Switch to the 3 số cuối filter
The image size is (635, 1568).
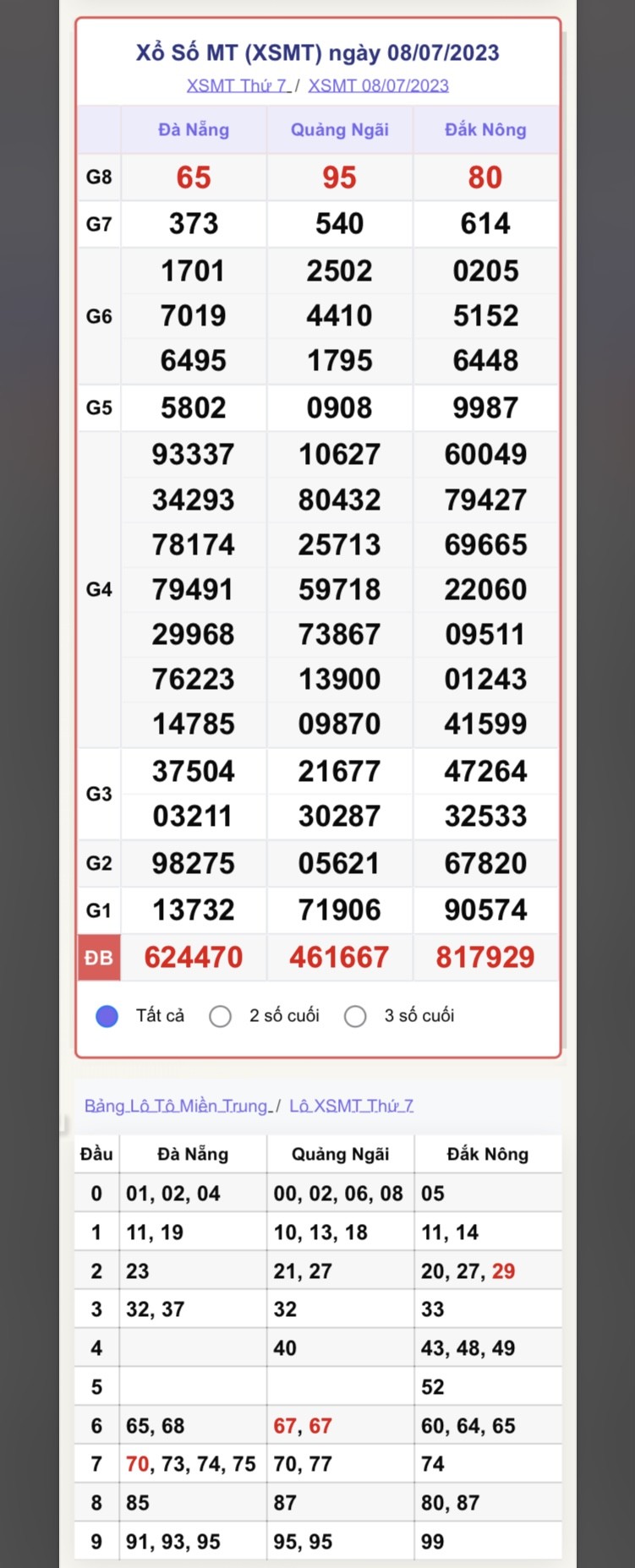(356, 1016)
